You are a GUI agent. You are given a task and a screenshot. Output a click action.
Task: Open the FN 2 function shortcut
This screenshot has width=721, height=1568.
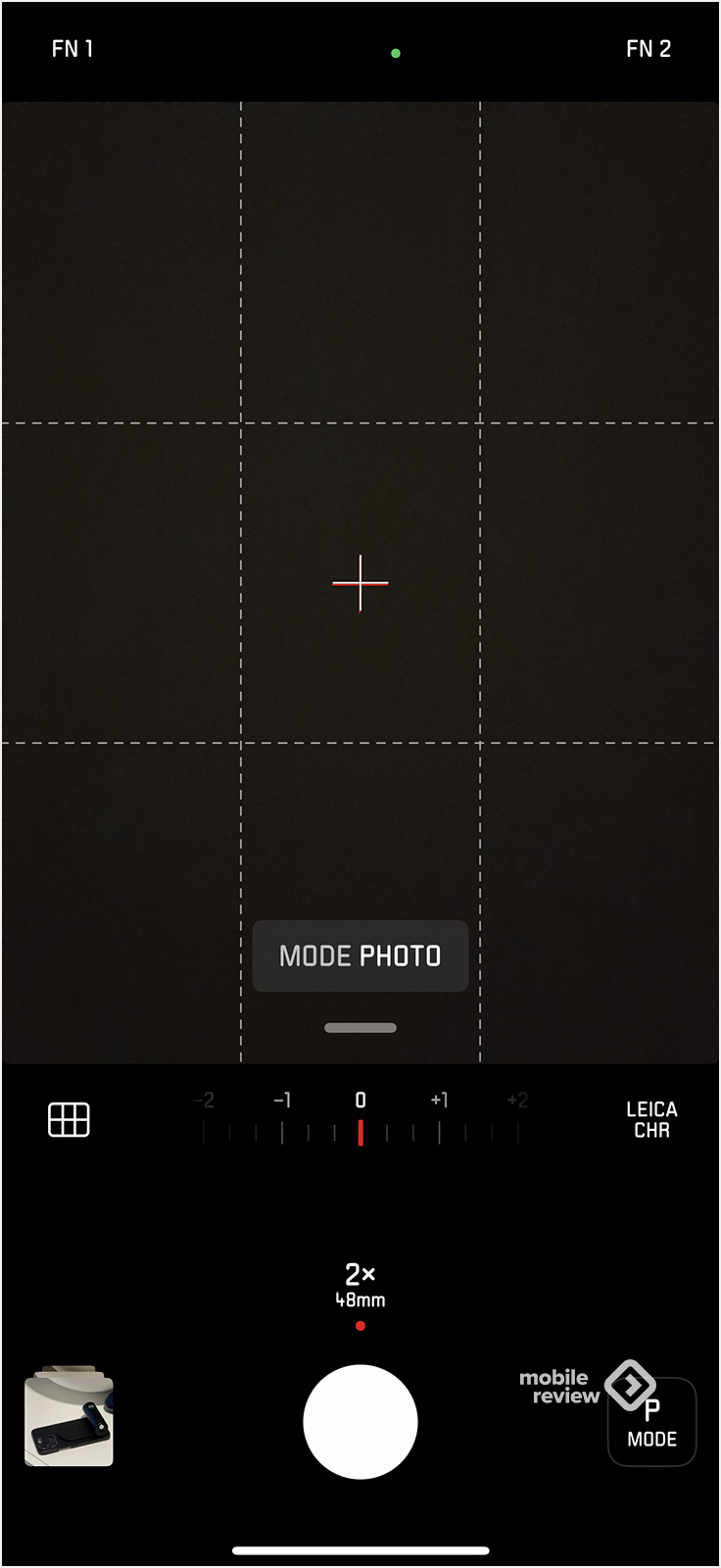pos(649,49)
